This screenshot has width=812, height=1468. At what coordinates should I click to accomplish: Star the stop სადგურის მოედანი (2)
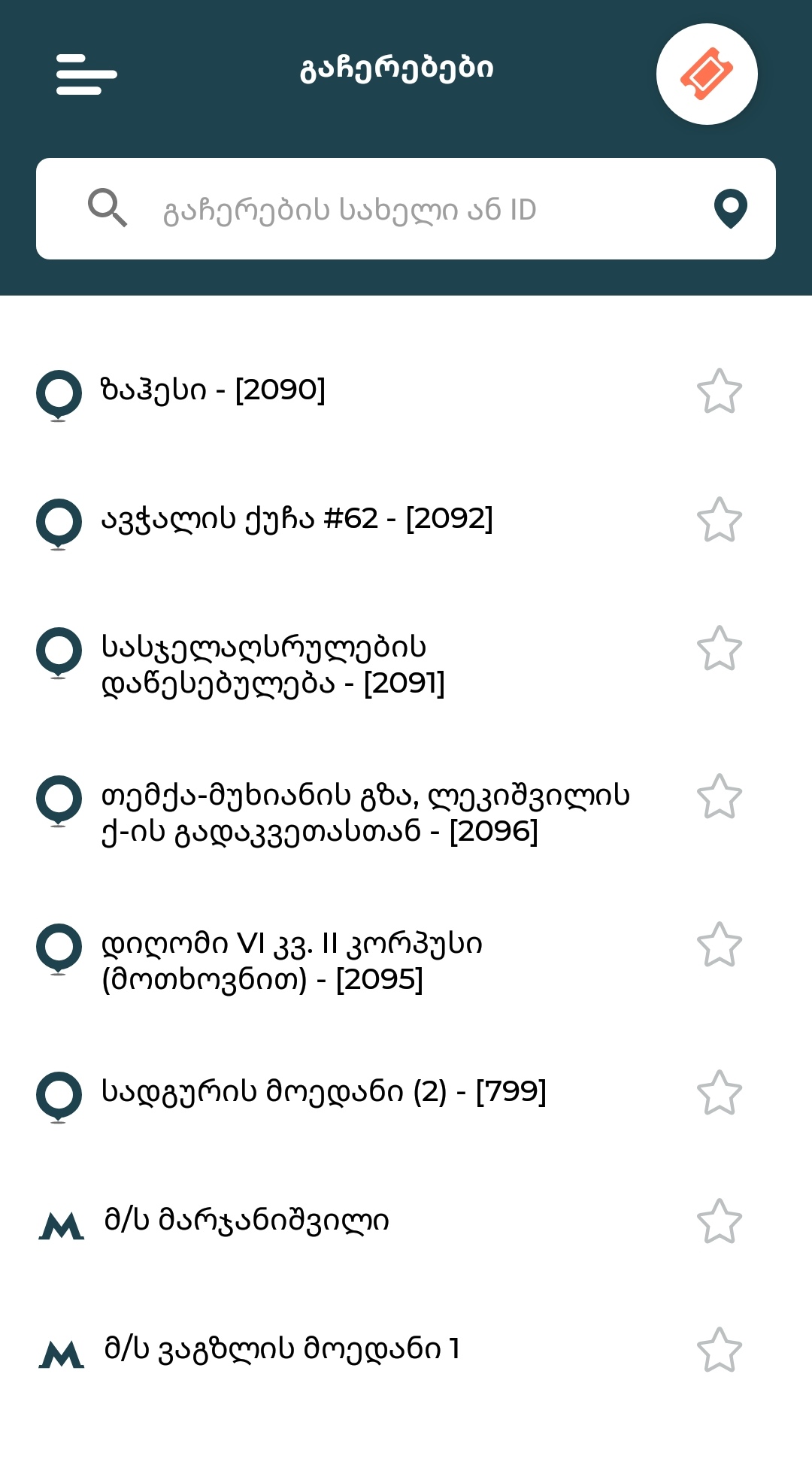coord(720,1093)
